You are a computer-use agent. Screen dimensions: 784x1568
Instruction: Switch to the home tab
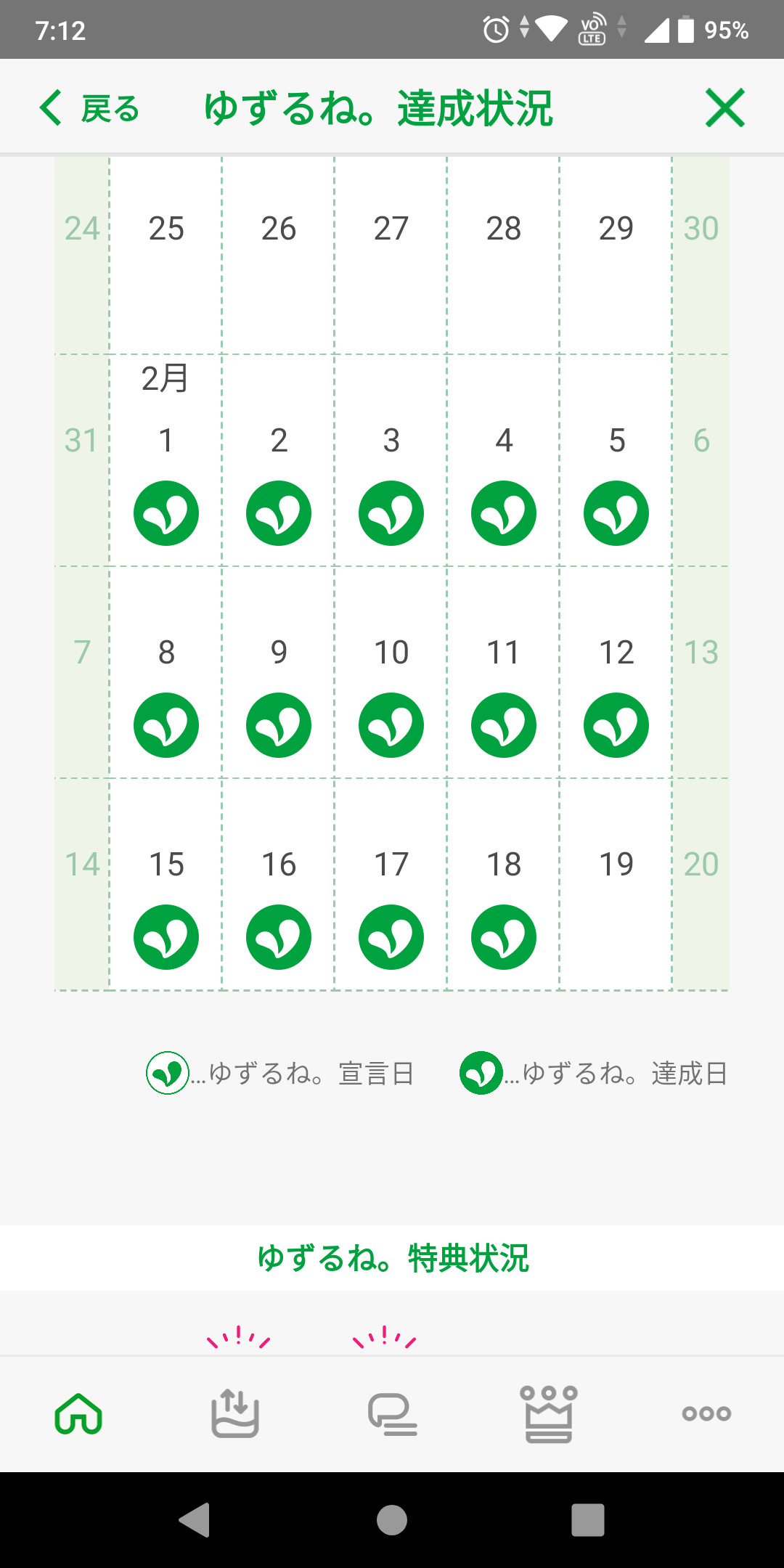tap(78, 1413)
